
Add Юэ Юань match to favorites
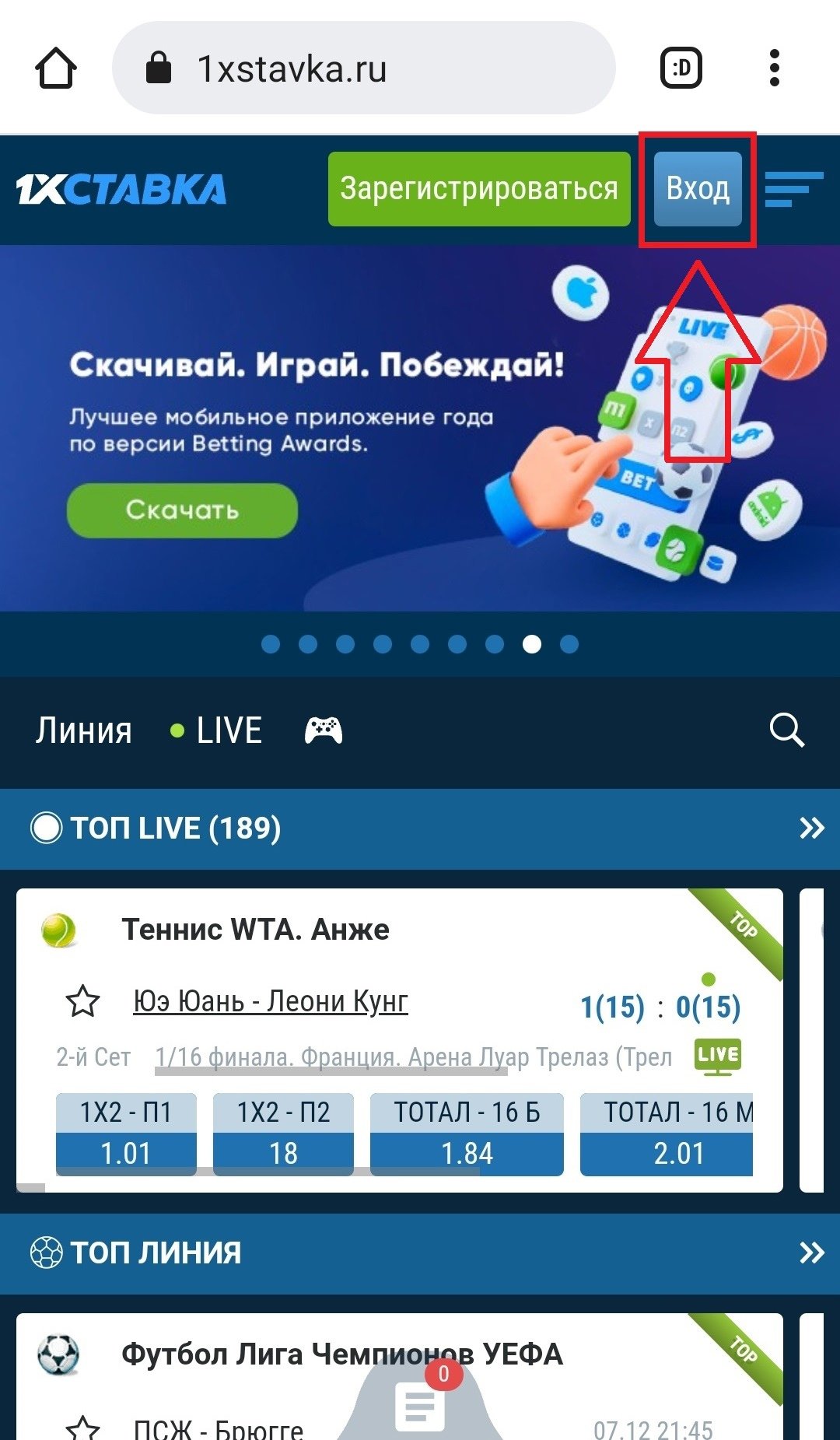tap(82, 1002)
